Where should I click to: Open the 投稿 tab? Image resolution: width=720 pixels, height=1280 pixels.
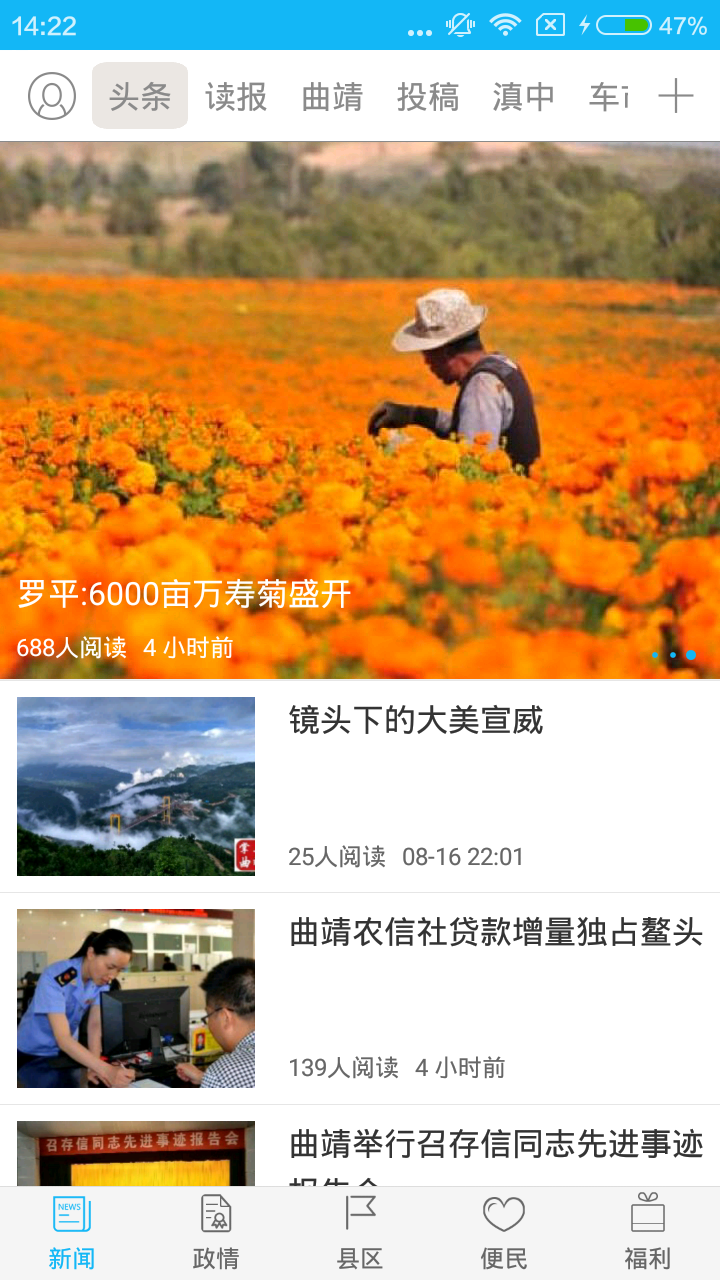coord(428,97)
